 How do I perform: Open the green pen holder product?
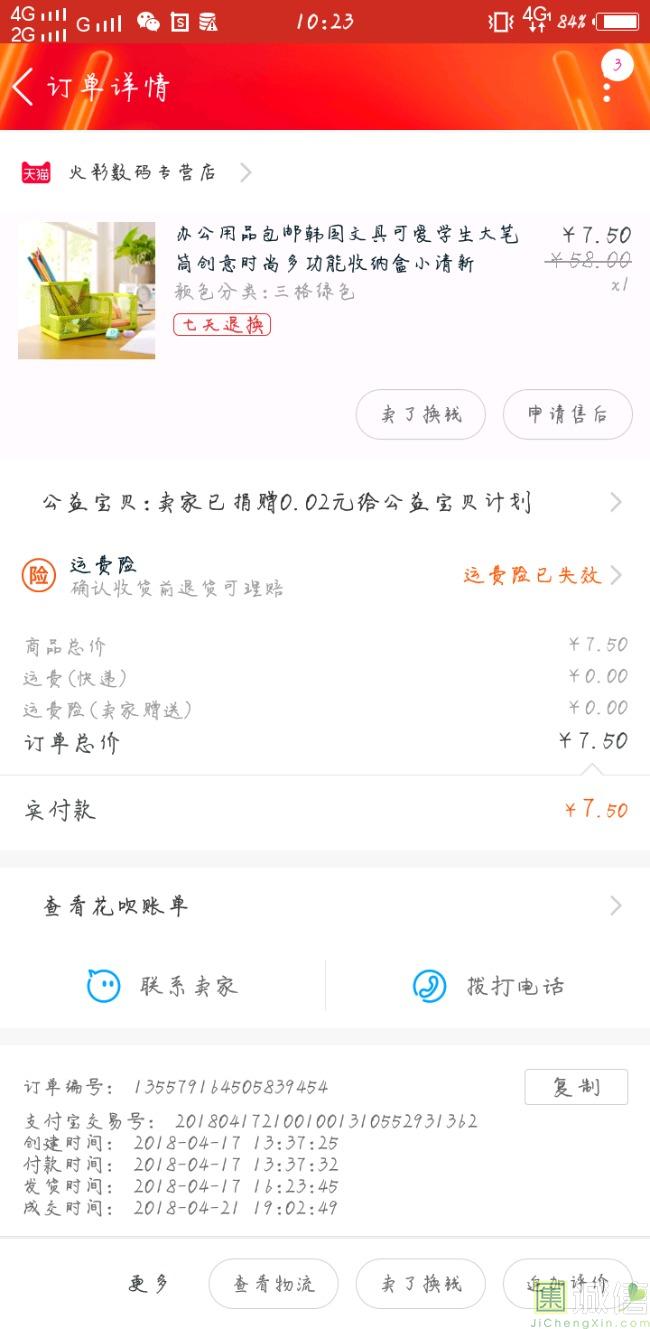click(87, 290)
